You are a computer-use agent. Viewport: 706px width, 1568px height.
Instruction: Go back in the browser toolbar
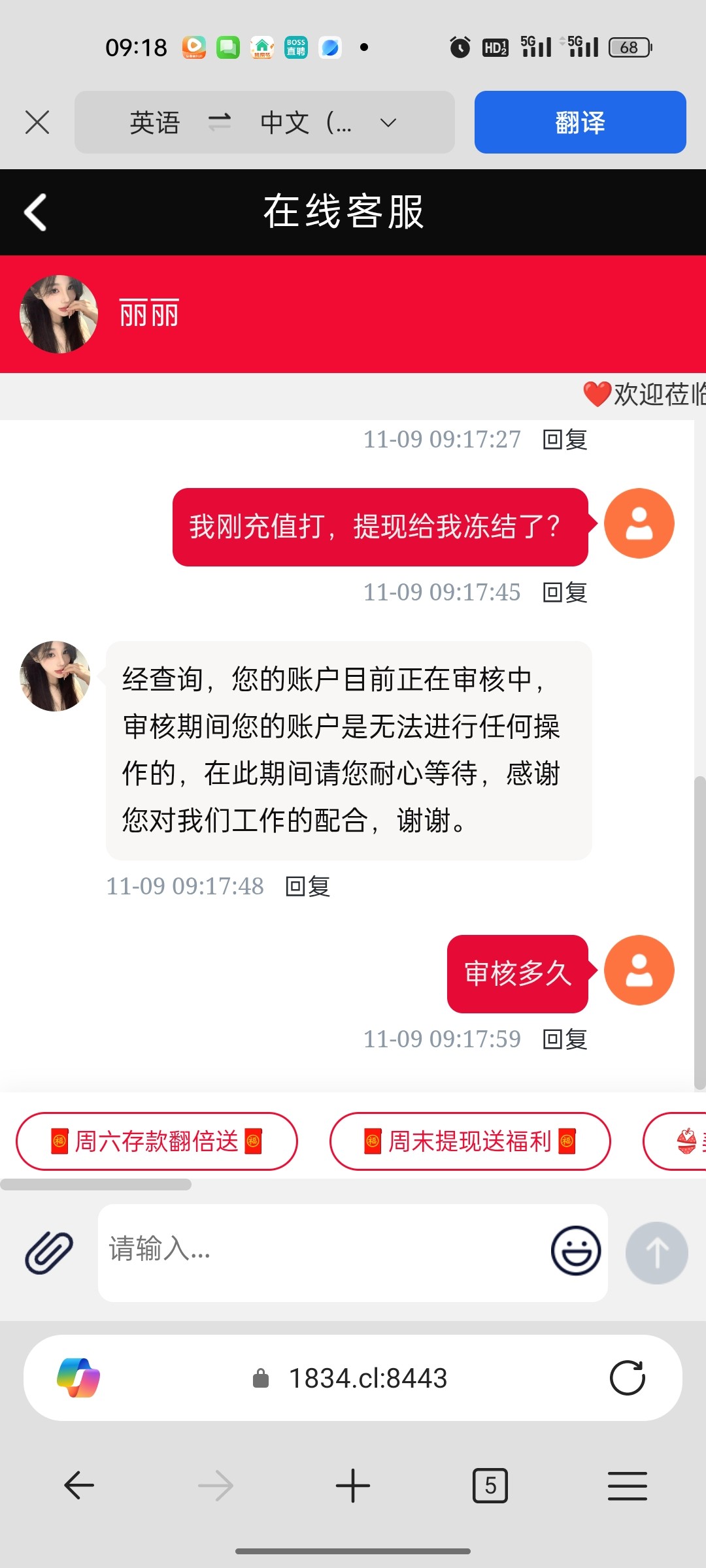[x=79, y=1486]
